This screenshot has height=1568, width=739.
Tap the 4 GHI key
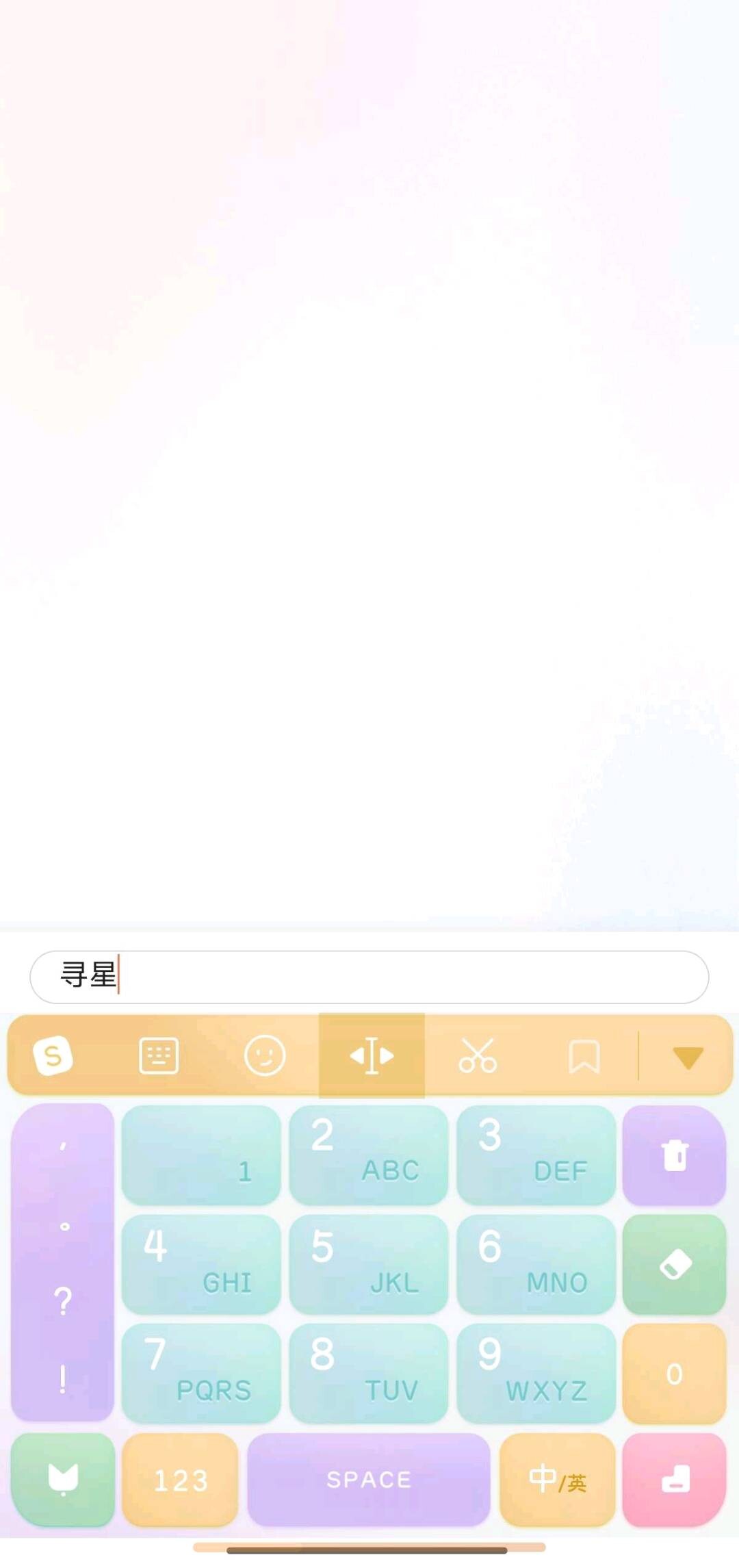click(x=201, y=1264)
